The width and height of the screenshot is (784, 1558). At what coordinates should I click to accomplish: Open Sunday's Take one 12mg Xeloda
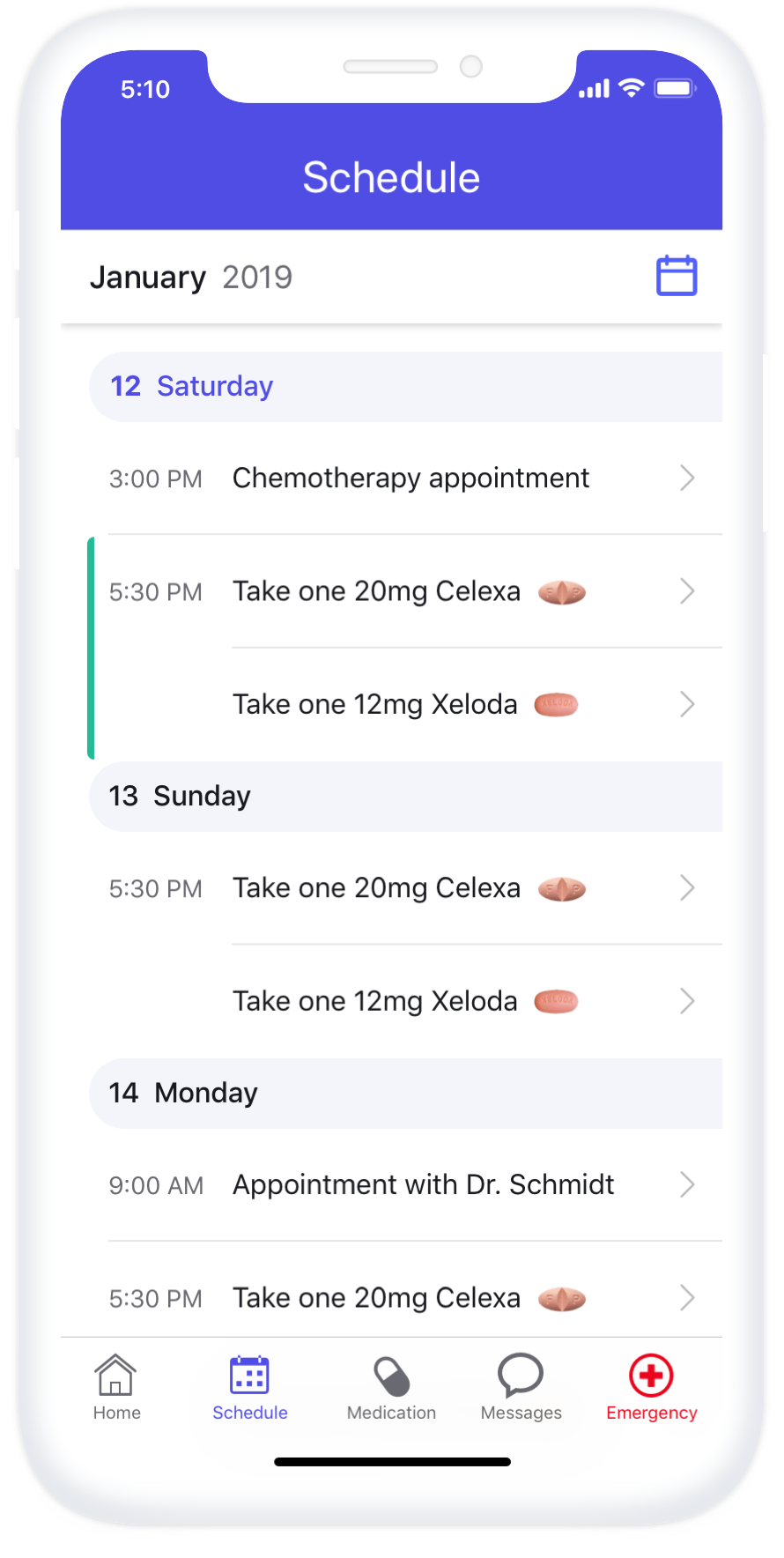coord(405,1001)
